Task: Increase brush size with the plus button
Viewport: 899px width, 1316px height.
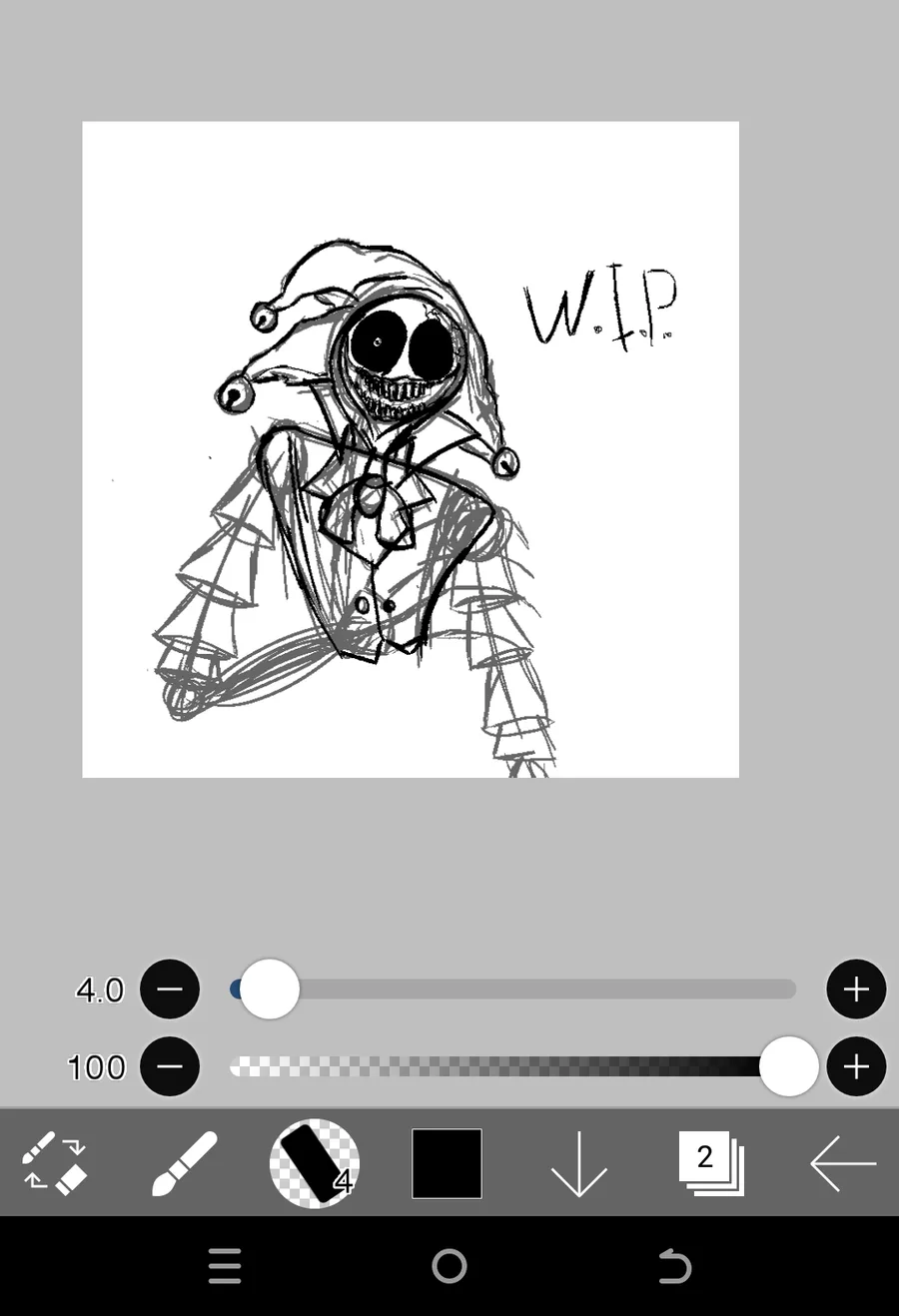Action: (x=856, y=989)
